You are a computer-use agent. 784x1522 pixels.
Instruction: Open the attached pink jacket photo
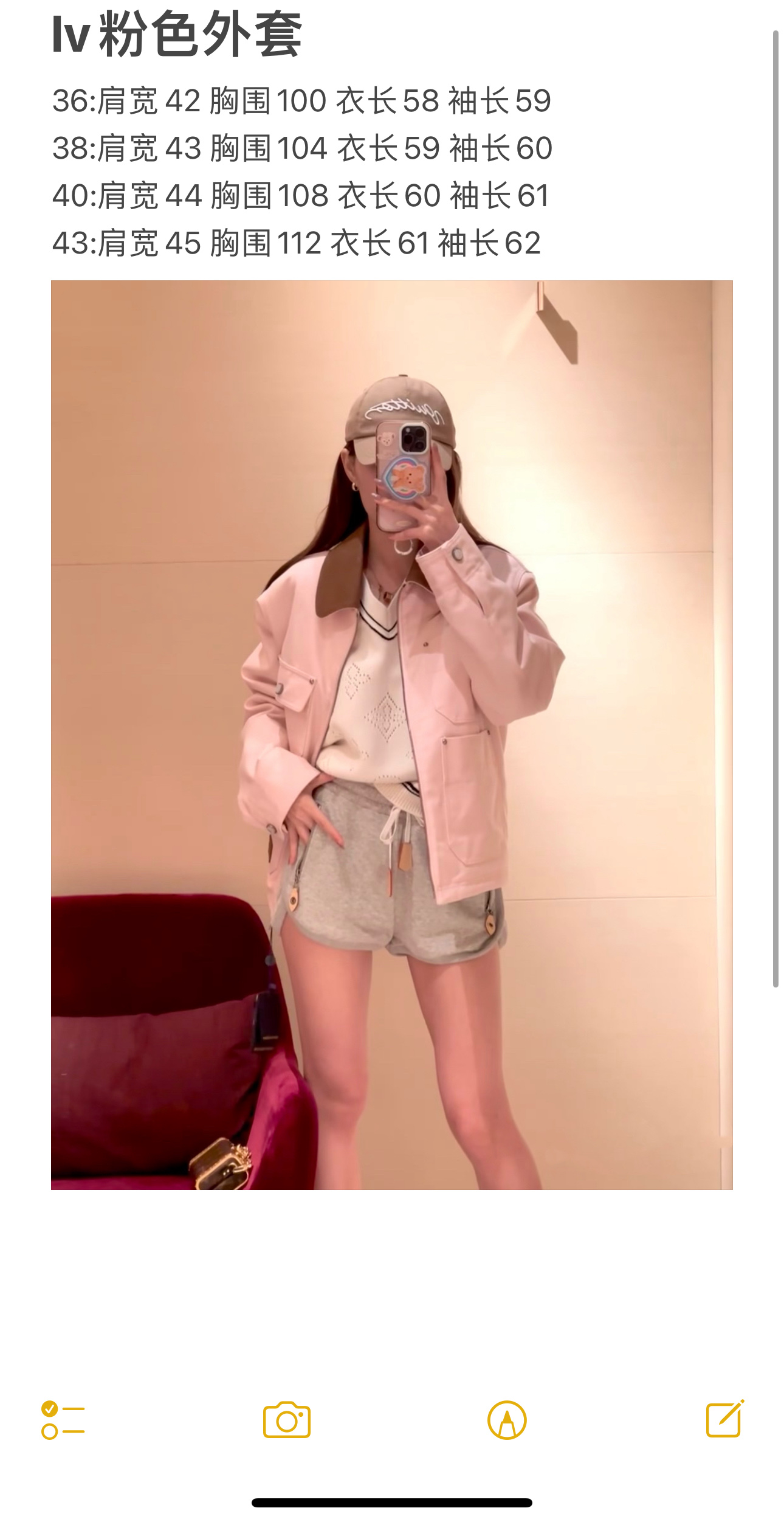pyautogui.click(x=391, y=735)
